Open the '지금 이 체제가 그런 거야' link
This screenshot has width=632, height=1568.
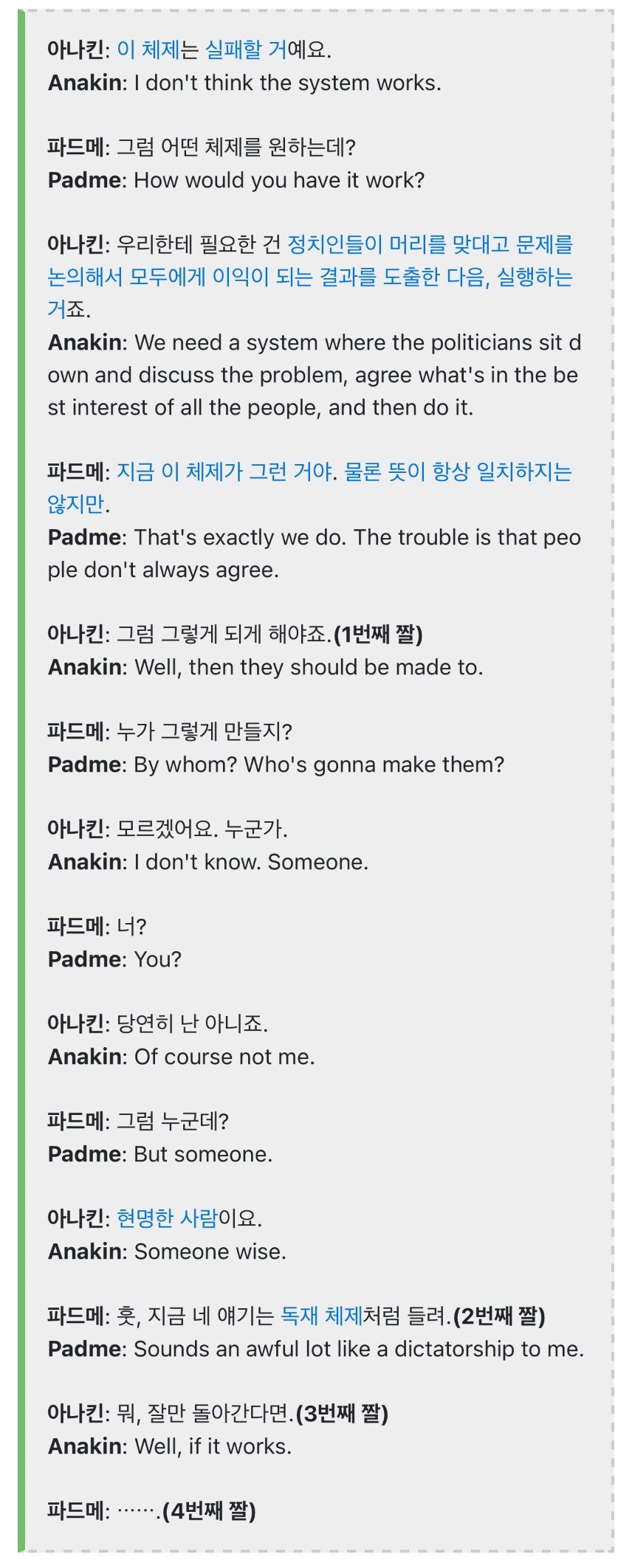(224, 472)
